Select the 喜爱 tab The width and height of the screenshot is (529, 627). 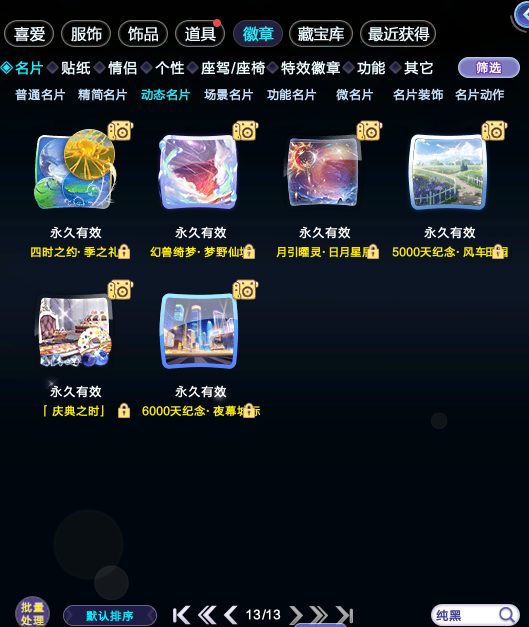29,34
